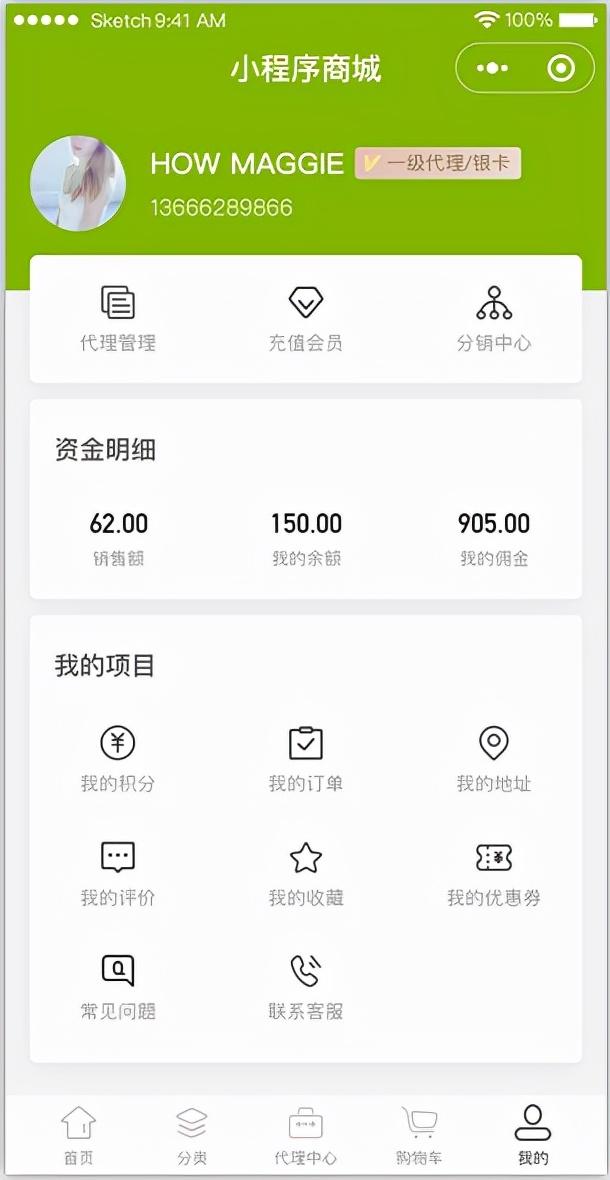Tap the profile avatar photo
610x1180 pixels.
click(78, 183)
